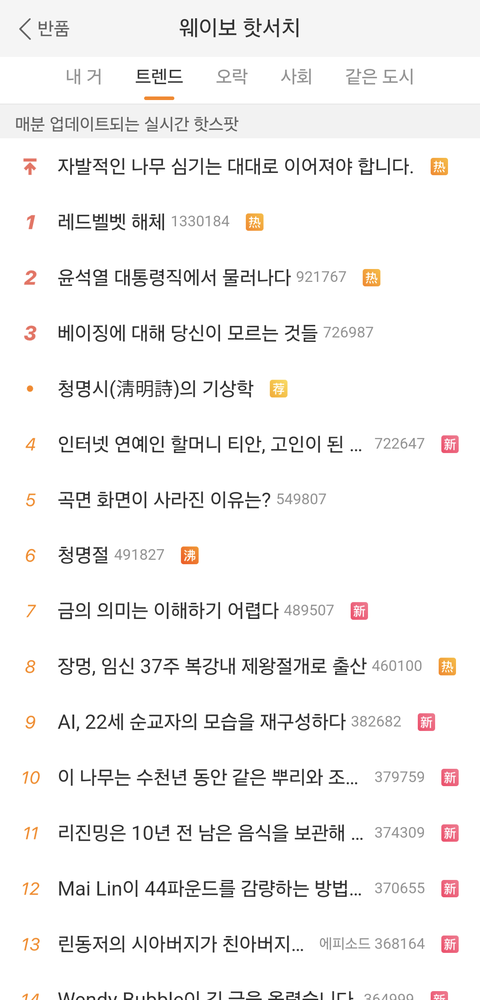The width and height of the screenshot is (480, 1000).
Task: Open 금의 의미는 이해하기 어렵다 topic
Action: 240,611
